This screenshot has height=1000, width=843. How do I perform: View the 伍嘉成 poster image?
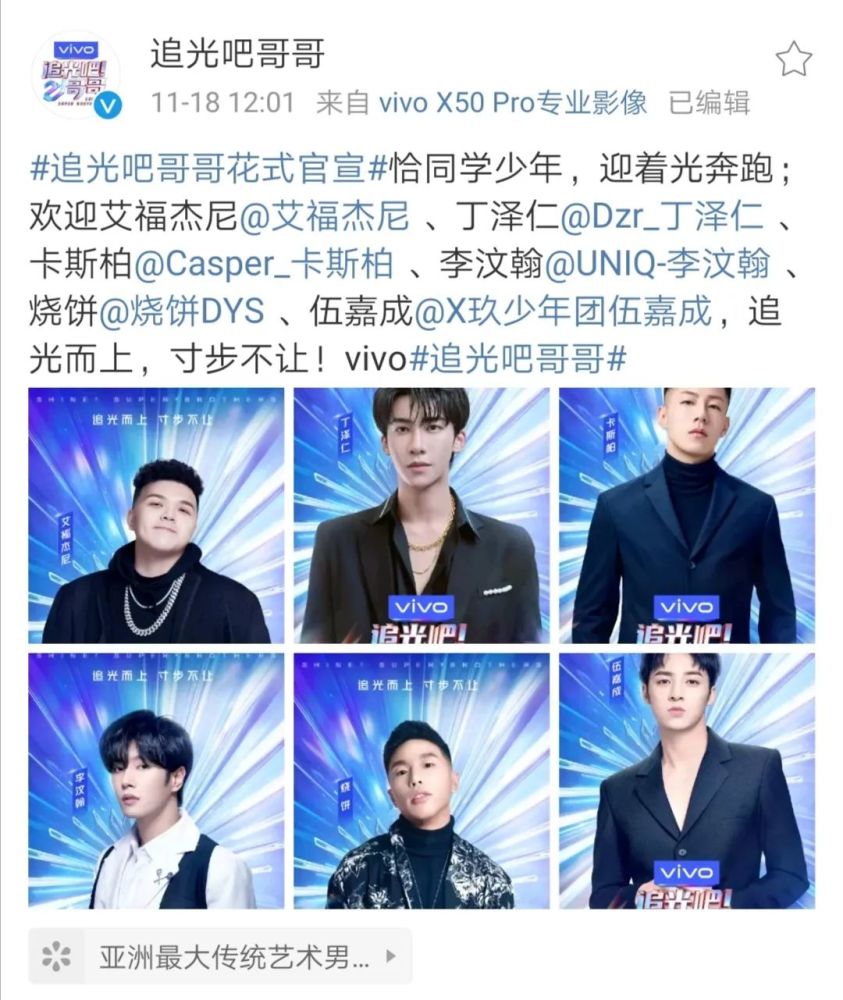point(686,781)
